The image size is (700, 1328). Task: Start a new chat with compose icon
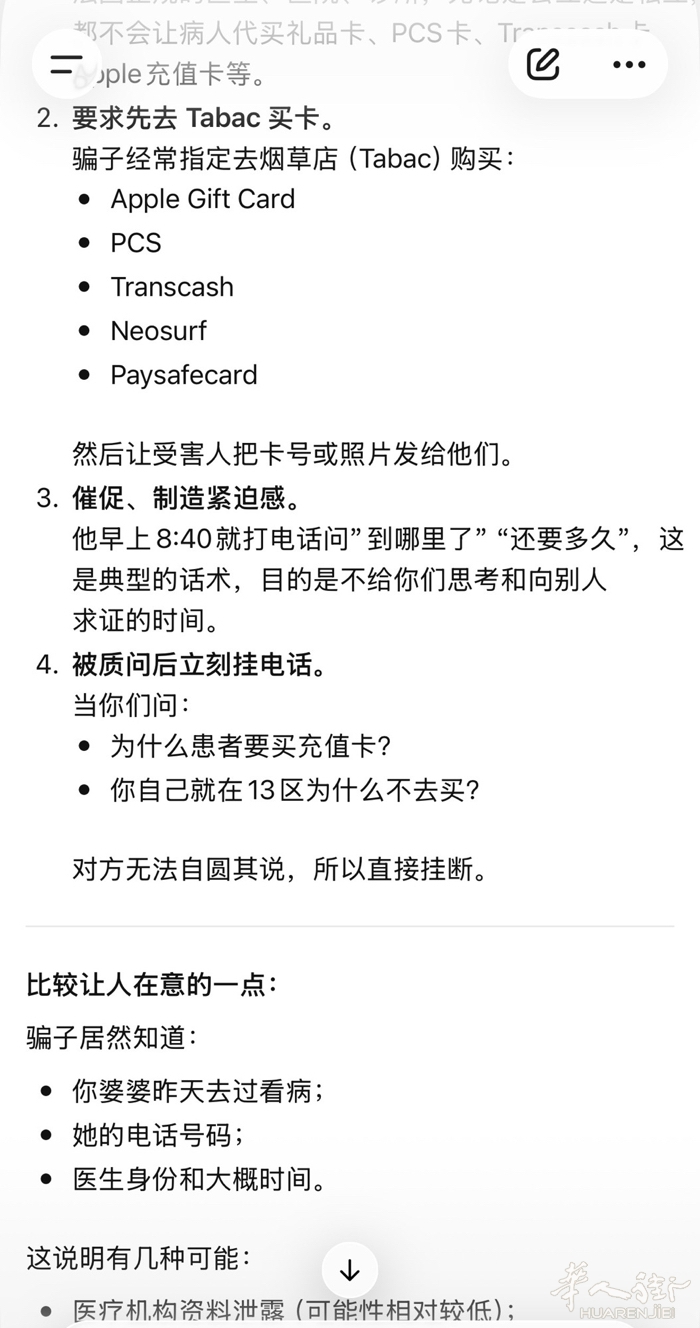(x=543, y=64)
